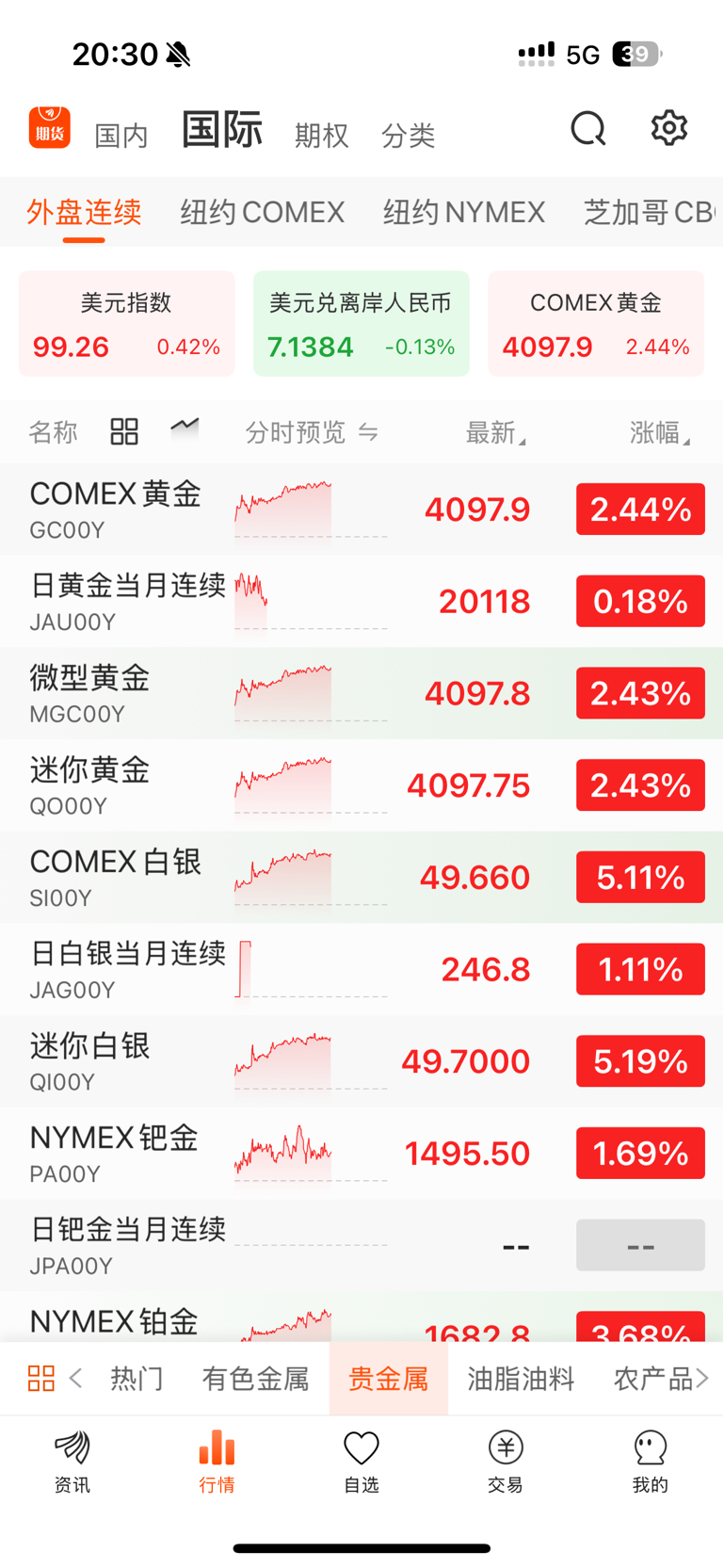The image size is (724, 1568).
Task: Switch to the 期权 tab
Action: coord(321,136)
